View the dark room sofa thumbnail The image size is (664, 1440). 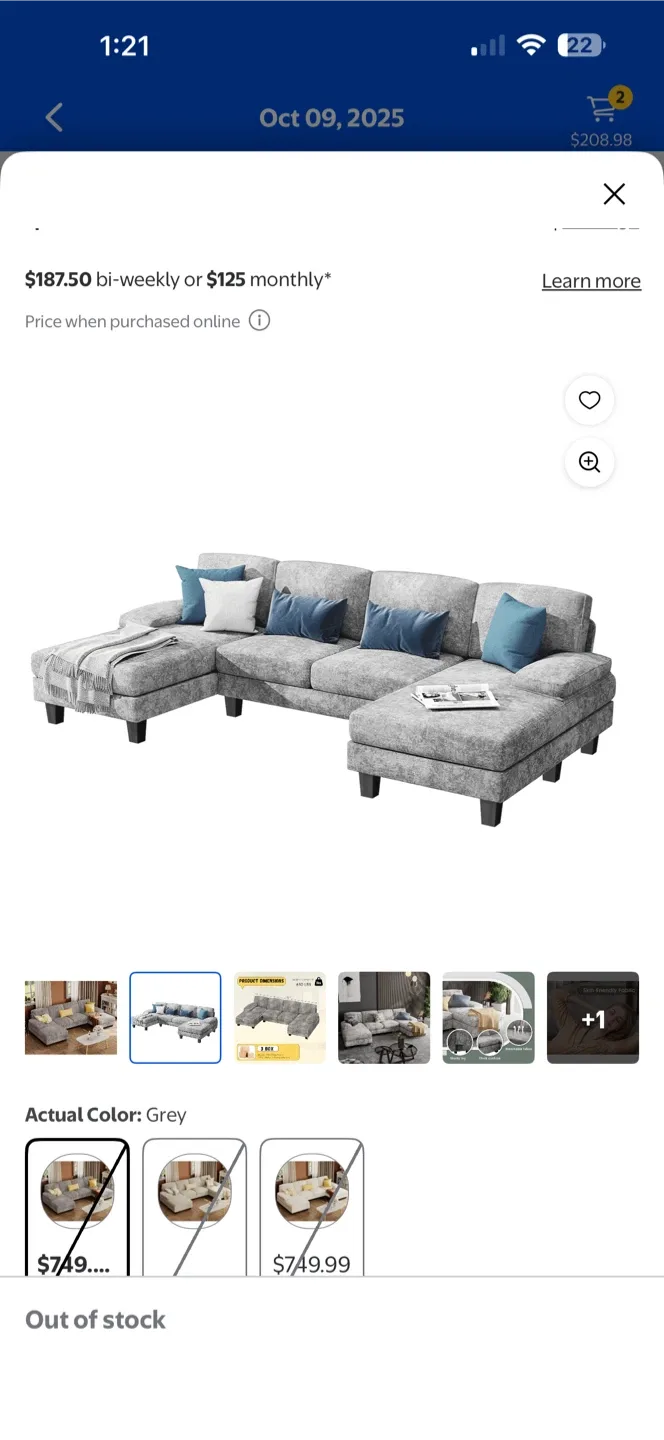coord(384,1018)
